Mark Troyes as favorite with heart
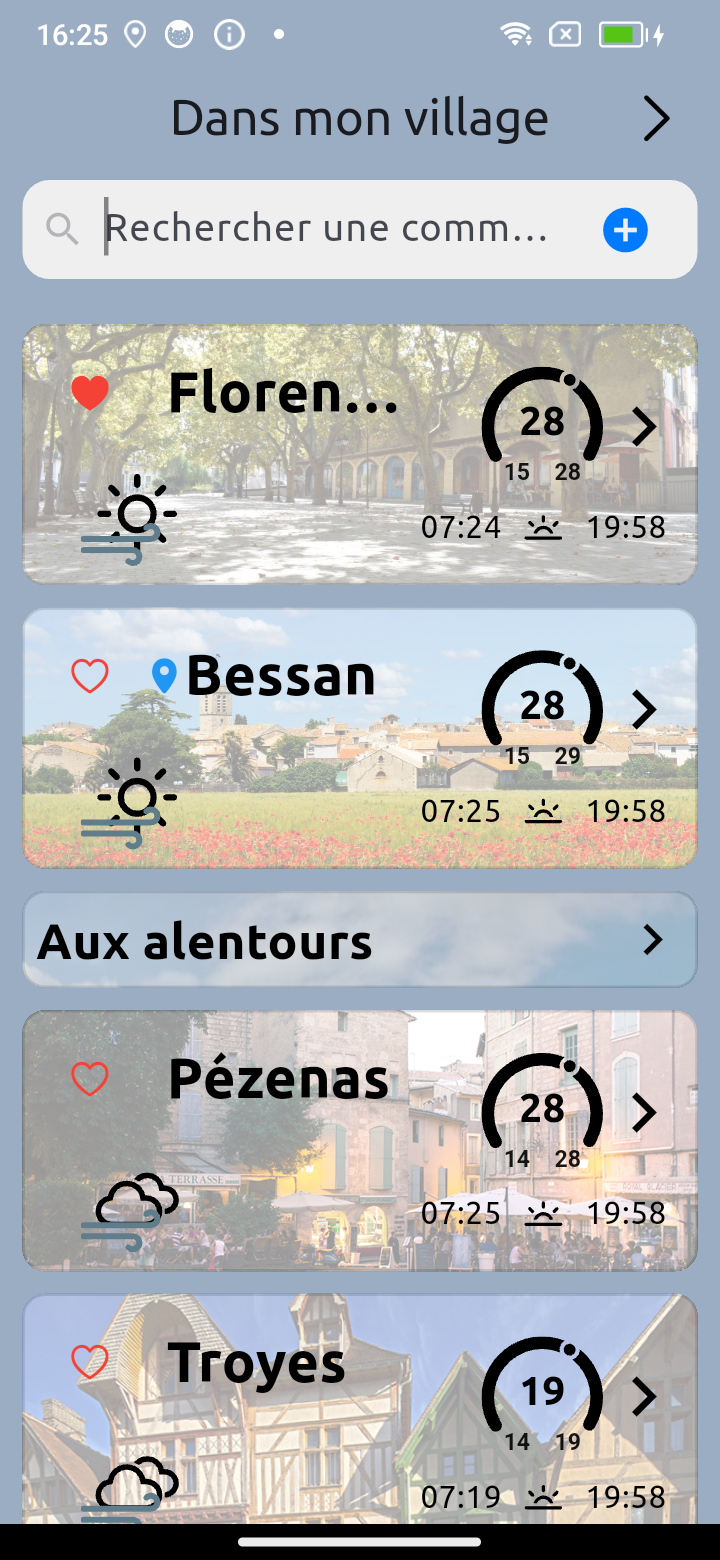This screenshot has height=1560, width=720. (90, 1362)
